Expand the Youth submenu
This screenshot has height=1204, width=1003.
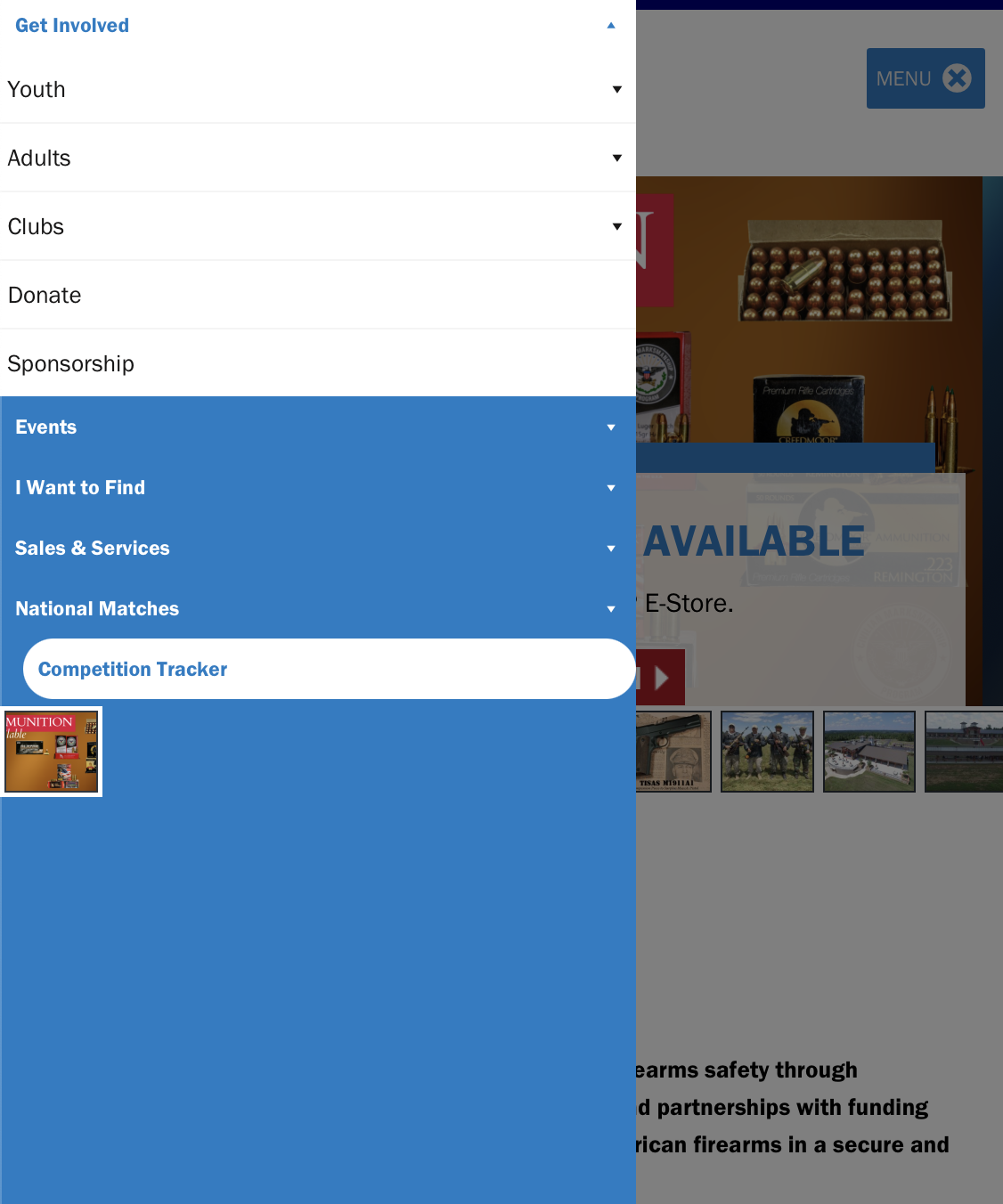pyautogui.click(x=616, y=90)
